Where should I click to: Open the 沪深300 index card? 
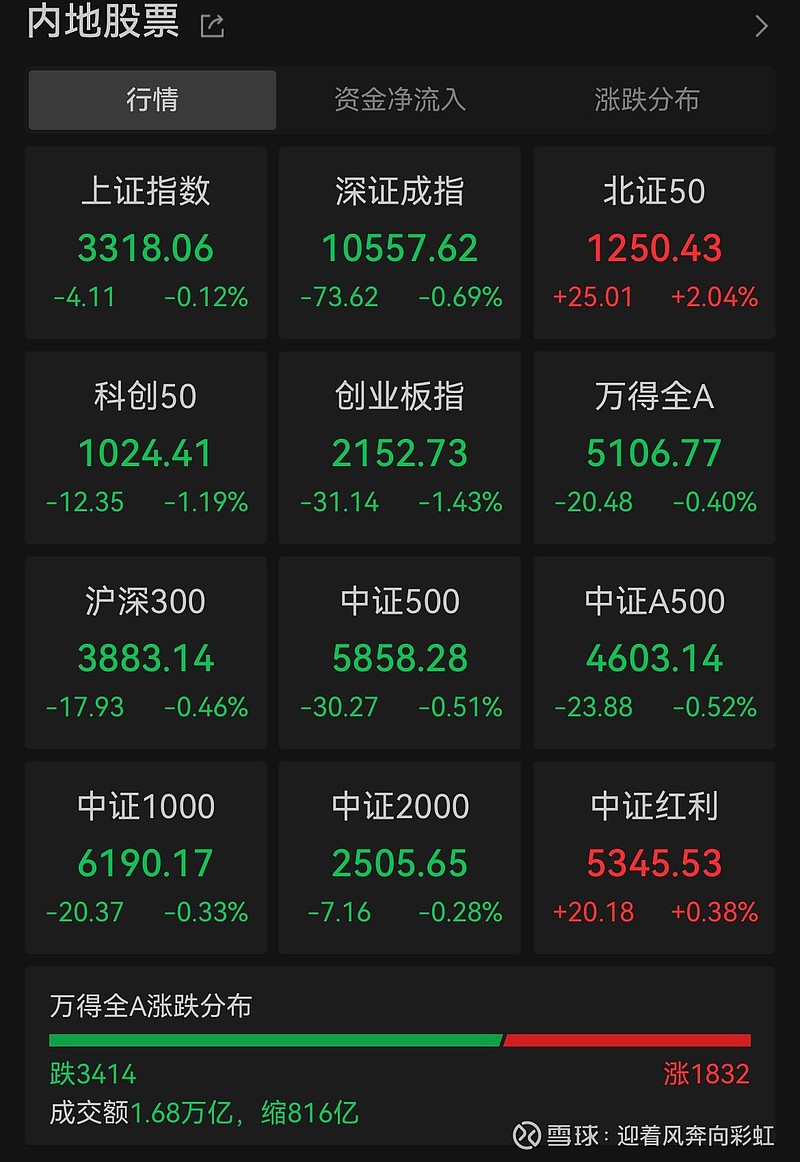coord(146,653)
